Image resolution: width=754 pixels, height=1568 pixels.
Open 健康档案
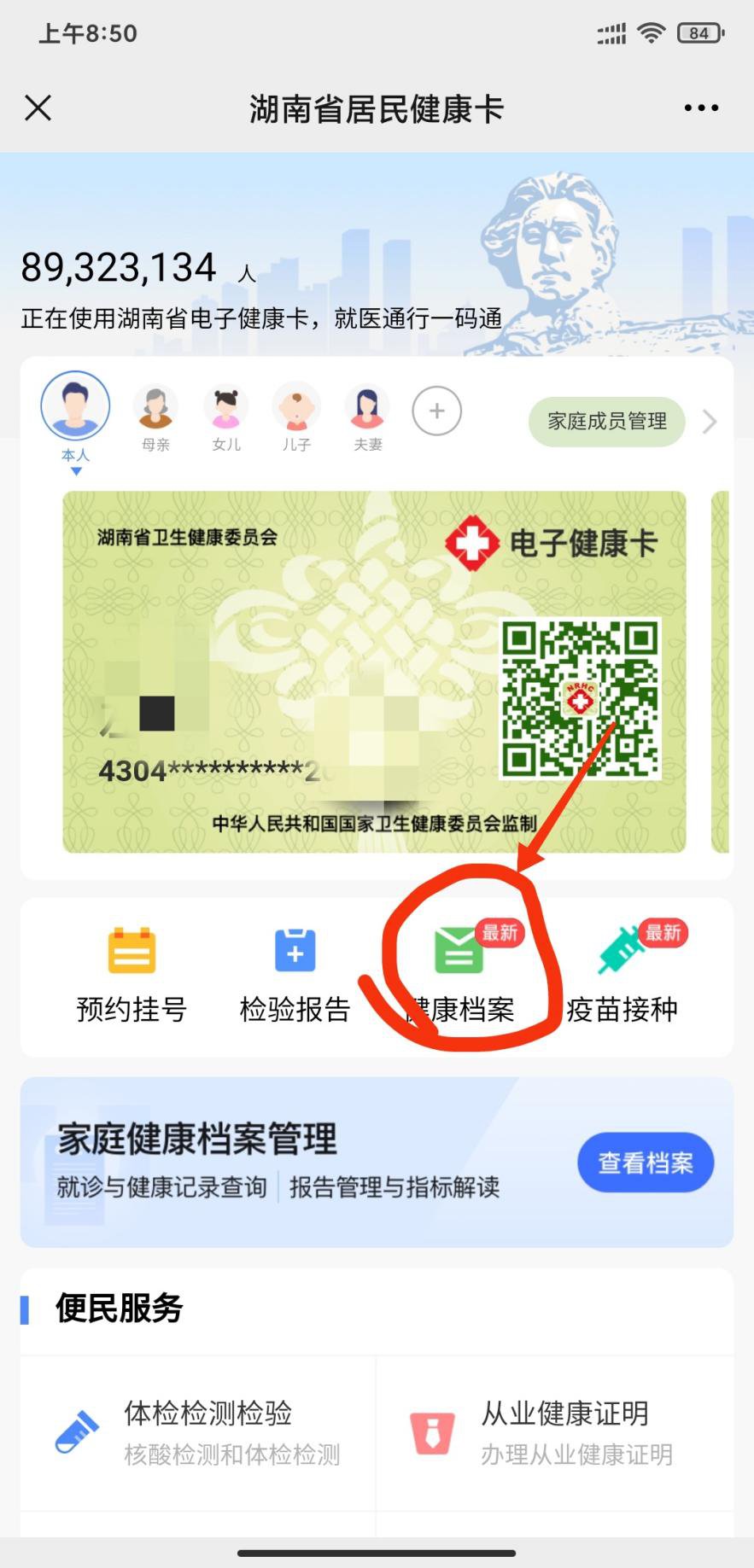(459, 975)
